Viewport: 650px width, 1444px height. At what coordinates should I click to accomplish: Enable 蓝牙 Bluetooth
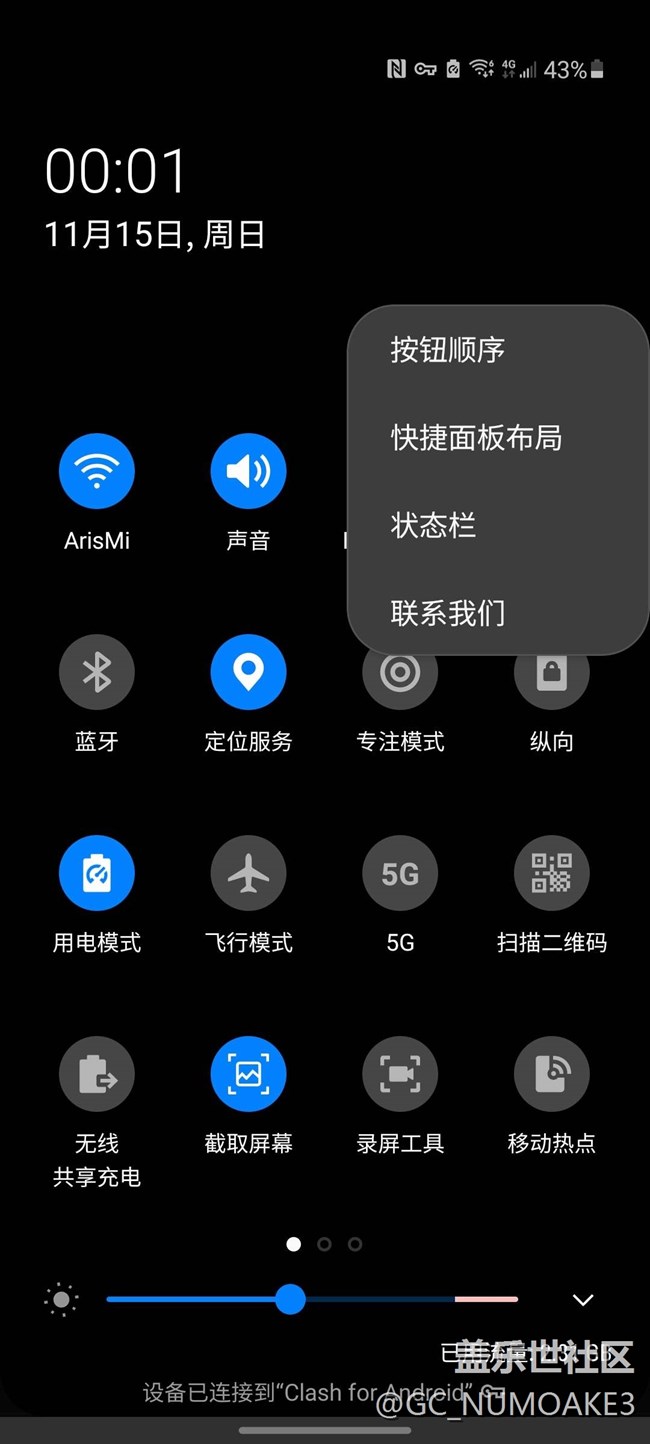[97, 672]
